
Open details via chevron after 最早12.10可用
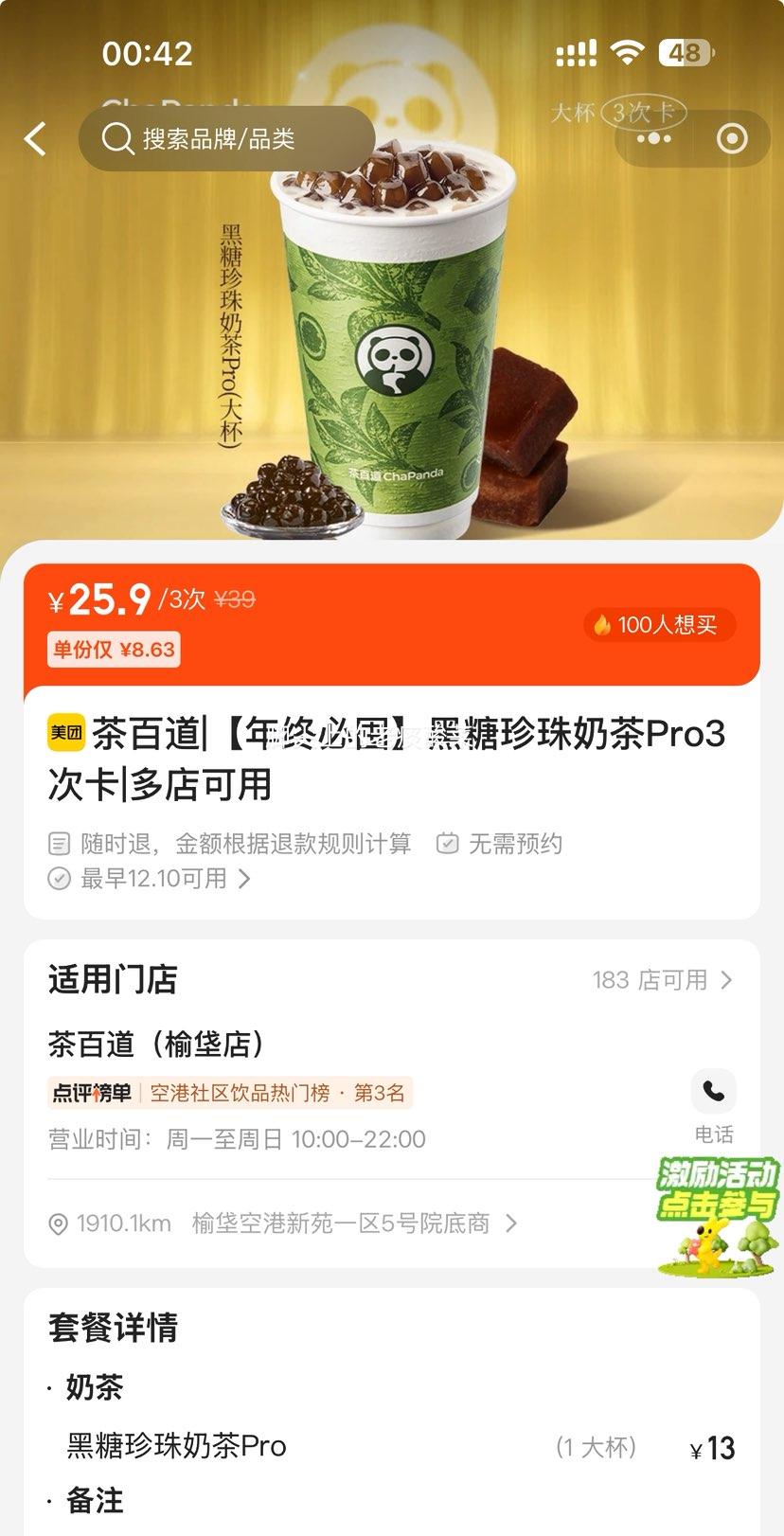click(x=245, y=879)
